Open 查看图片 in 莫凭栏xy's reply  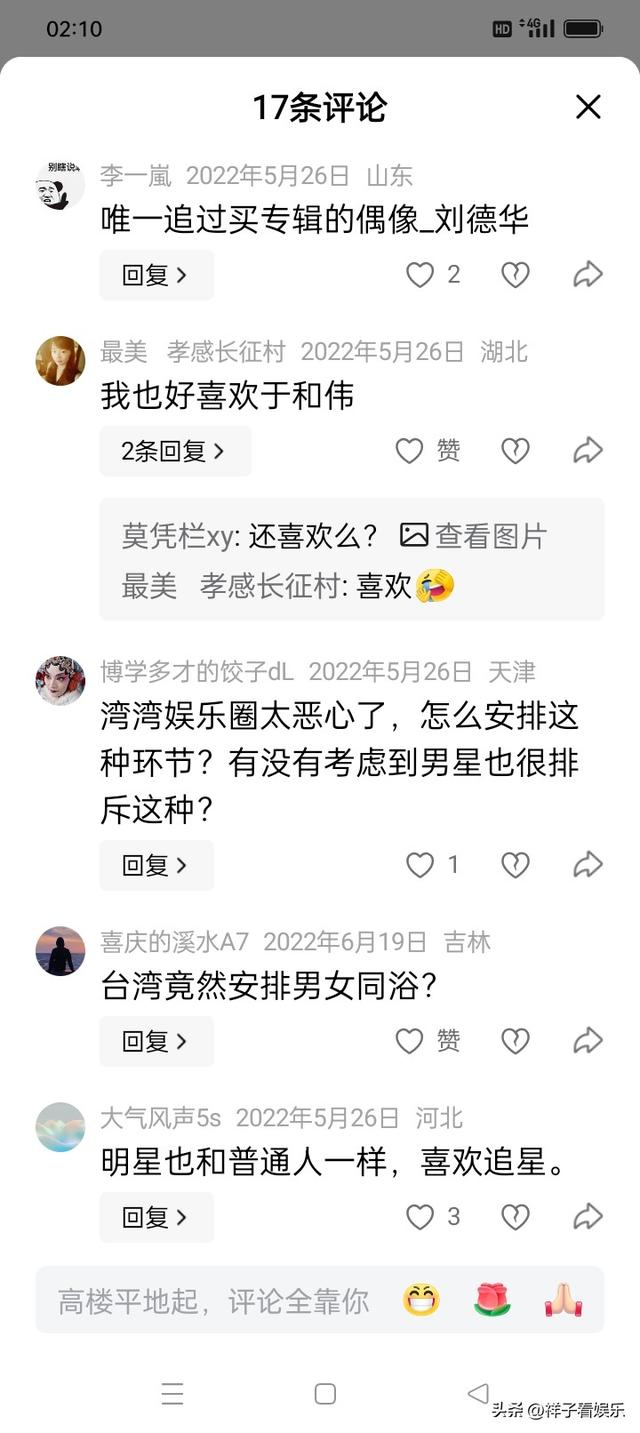pos(474,536)
